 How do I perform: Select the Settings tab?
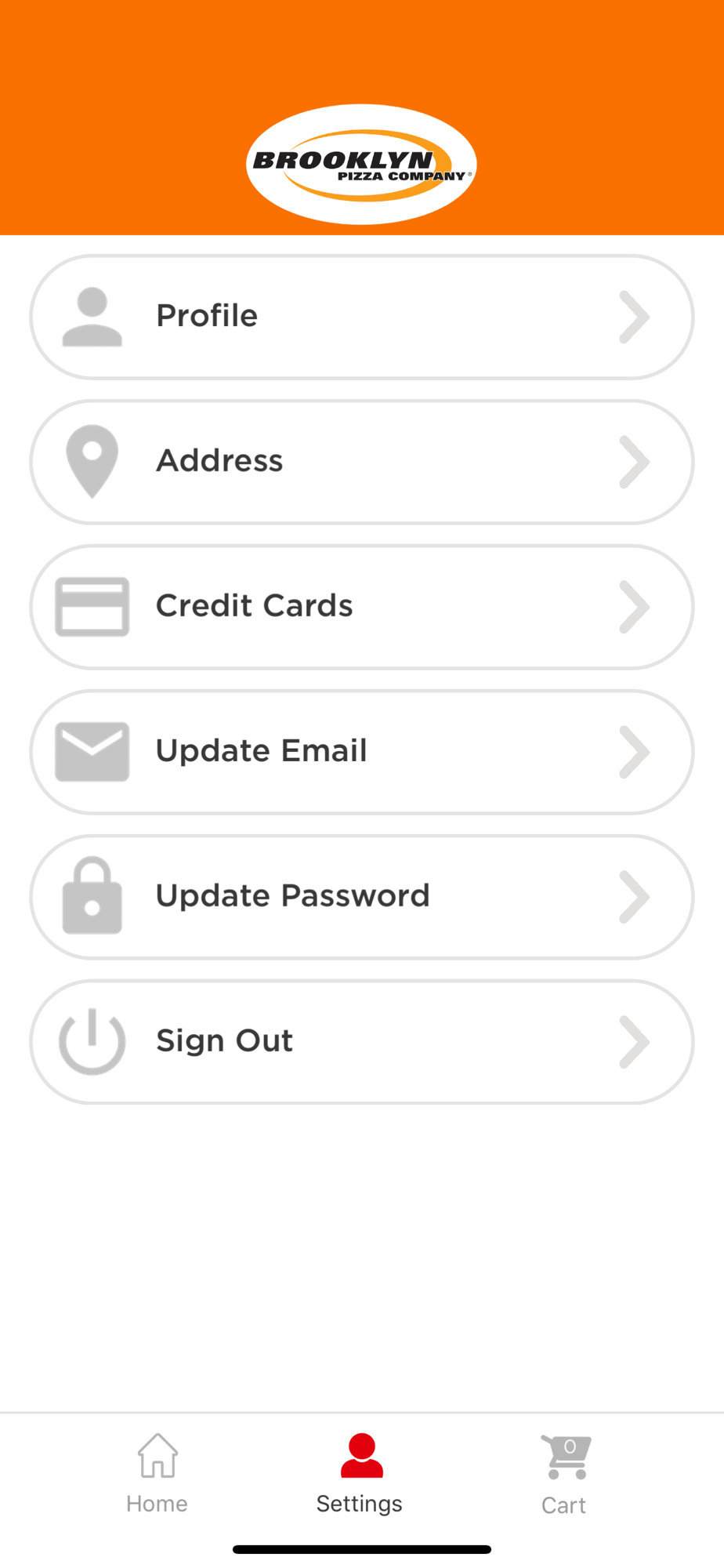point(360,1473)
